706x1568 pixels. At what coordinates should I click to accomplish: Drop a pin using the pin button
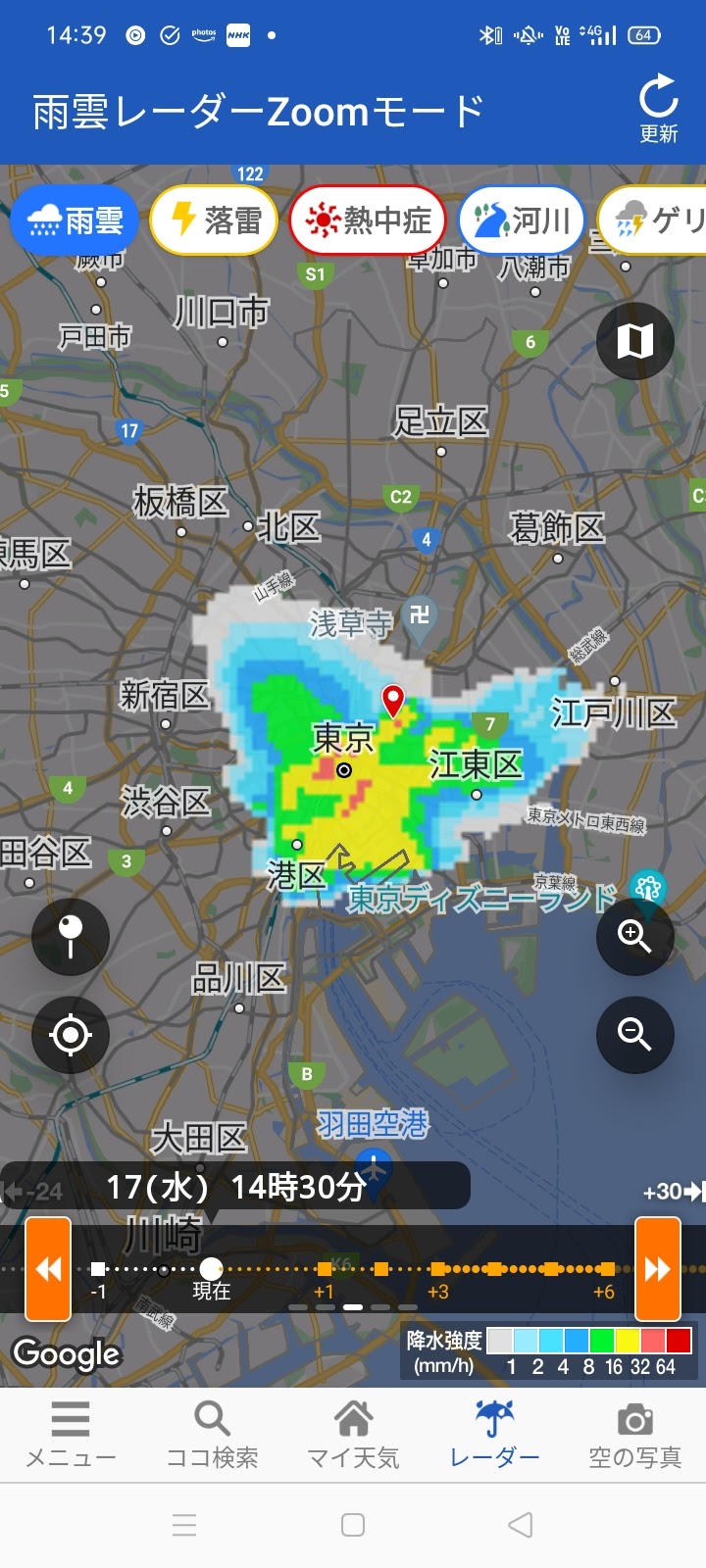tap(71, 937)
